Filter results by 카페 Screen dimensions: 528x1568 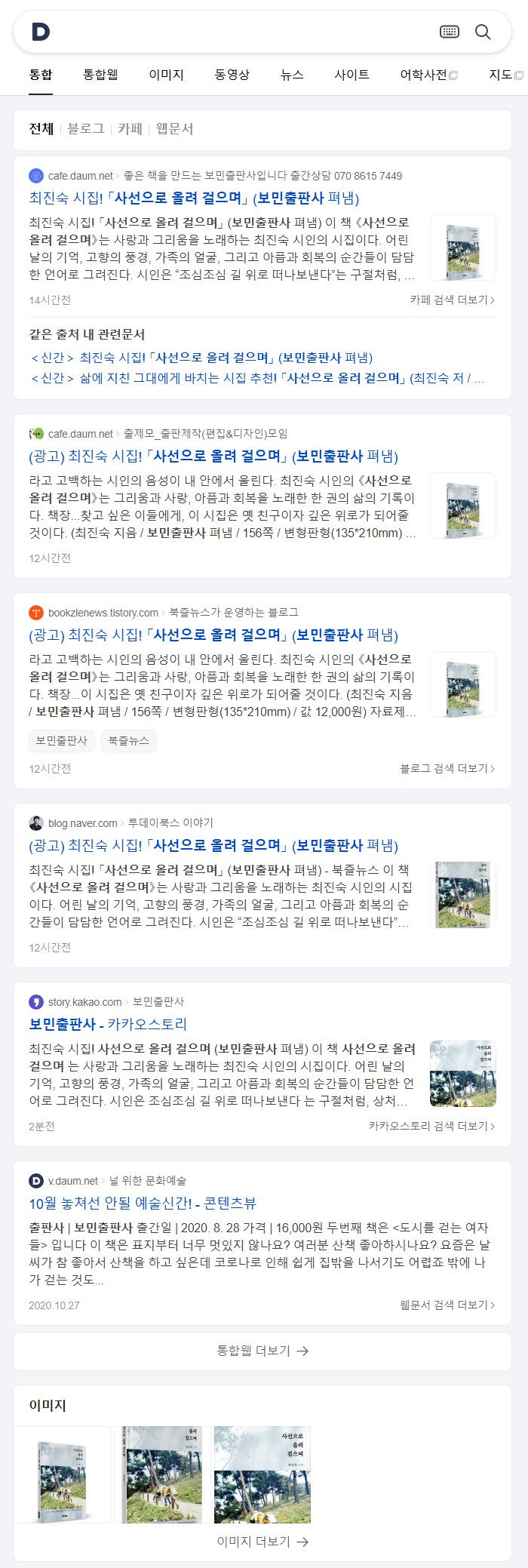tap(130, 129)
